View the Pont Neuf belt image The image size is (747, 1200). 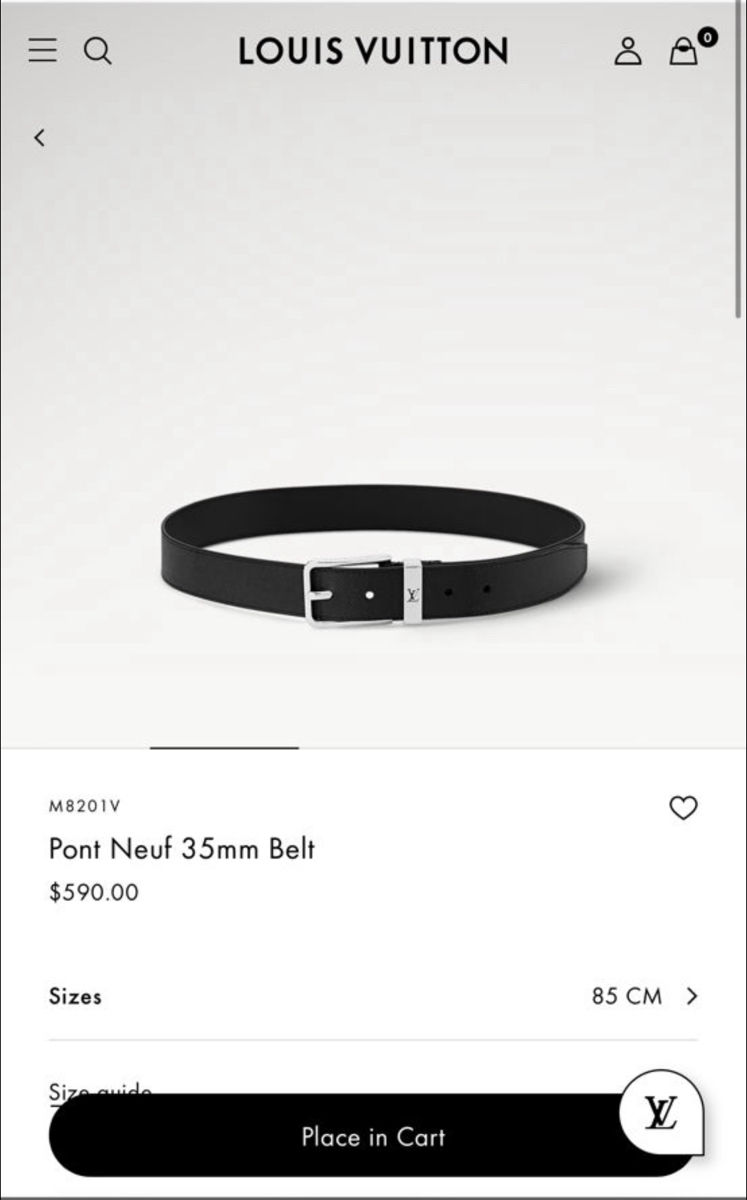(x=373, y=555)
